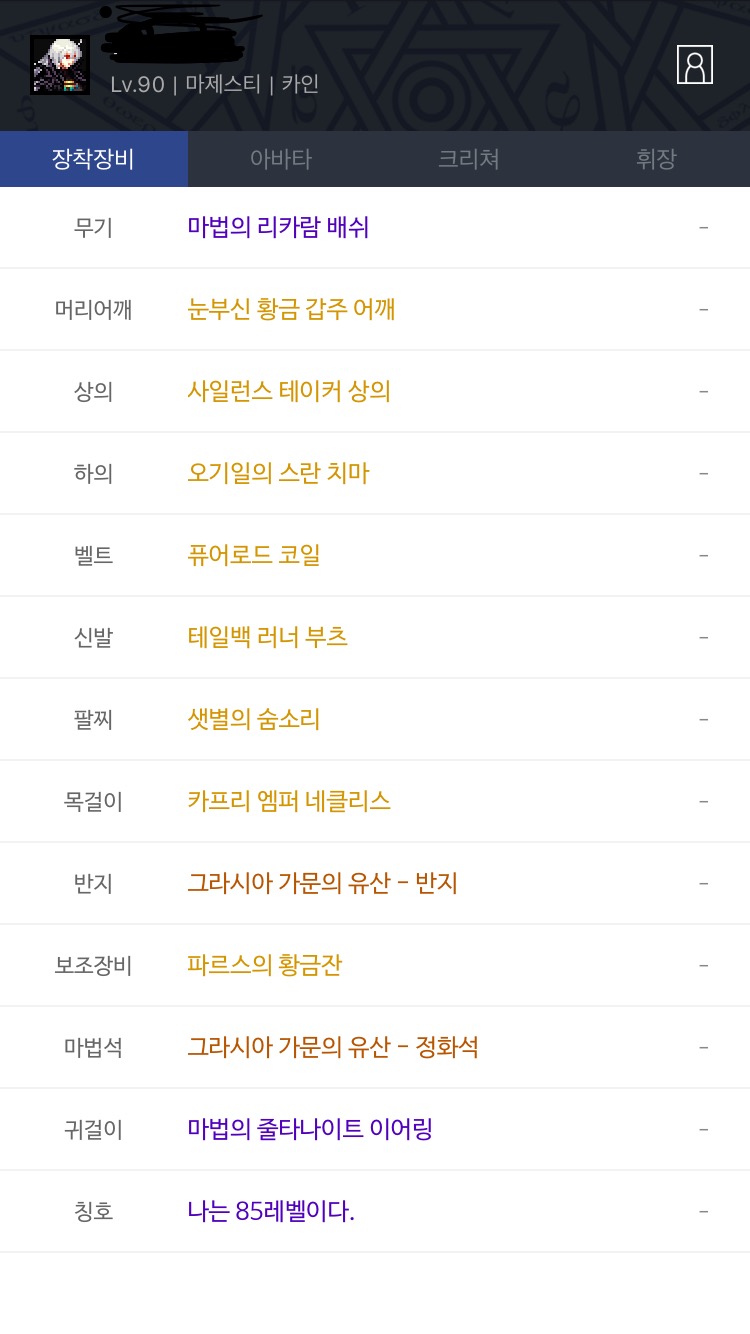View 눈부신 황금 갑주 어깨 details
Image resolution: width=750 pixels, height=1334 pixels.
click(375, 310)
